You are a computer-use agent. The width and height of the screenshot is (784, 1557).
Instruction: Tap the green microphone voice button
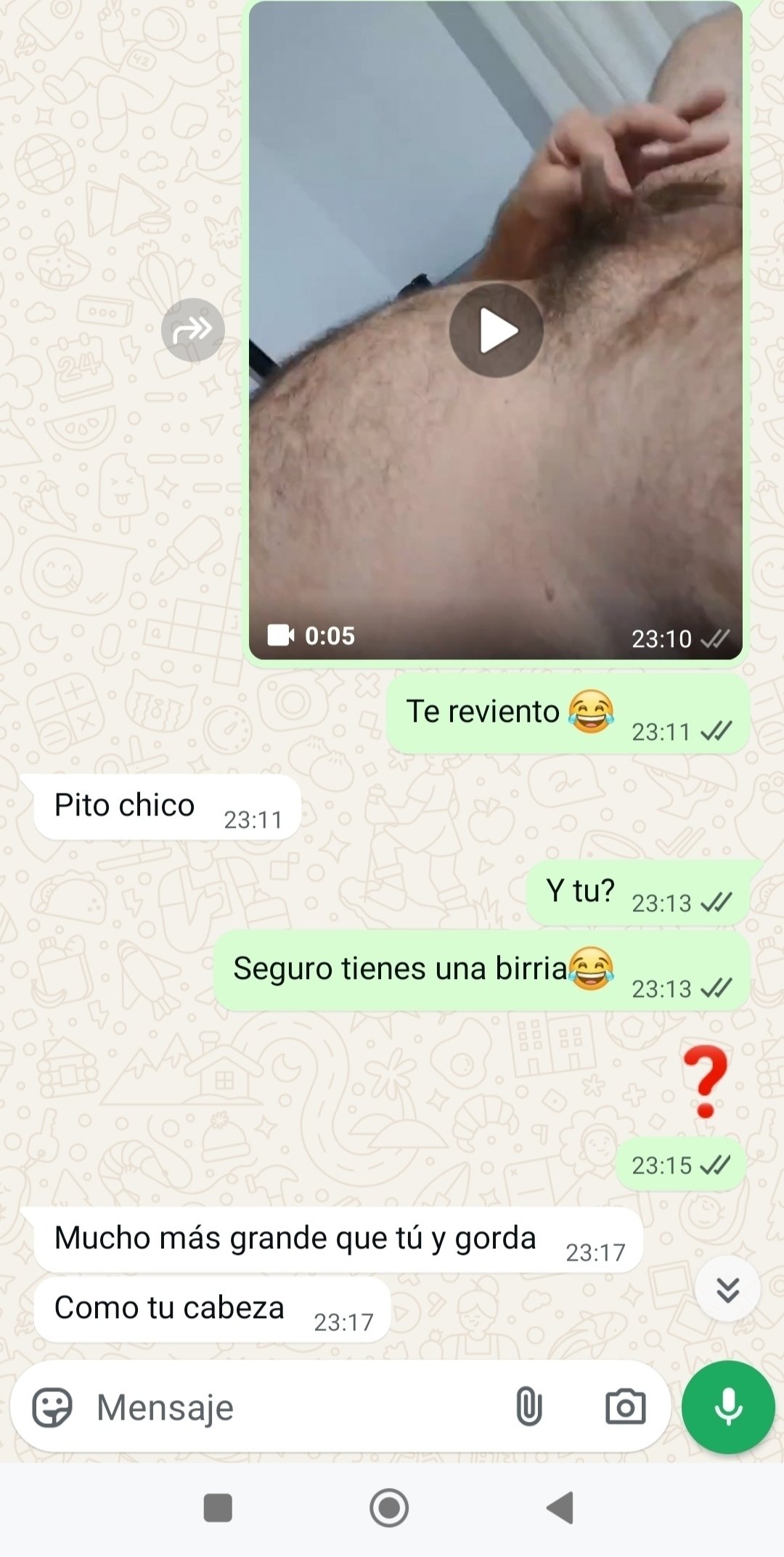[x=728, y=1407]
